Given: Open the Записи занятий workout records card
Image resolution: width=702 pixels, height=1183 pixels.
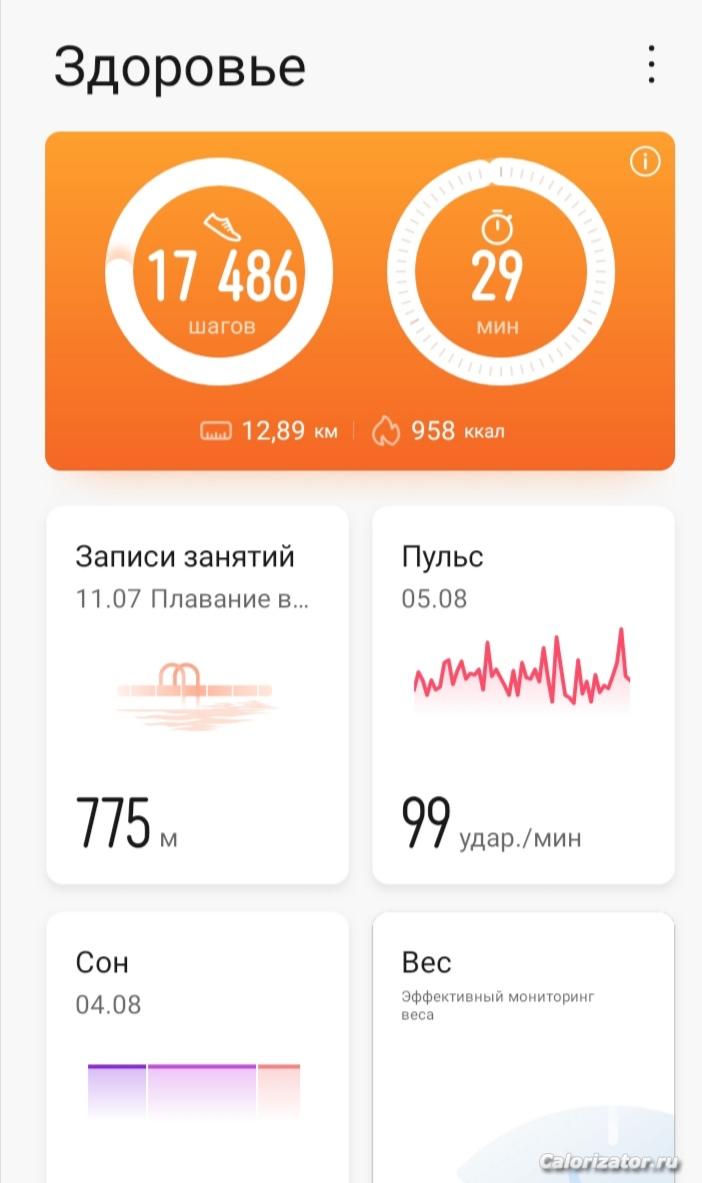Looking at the screenshot, I should coord(197,694).
